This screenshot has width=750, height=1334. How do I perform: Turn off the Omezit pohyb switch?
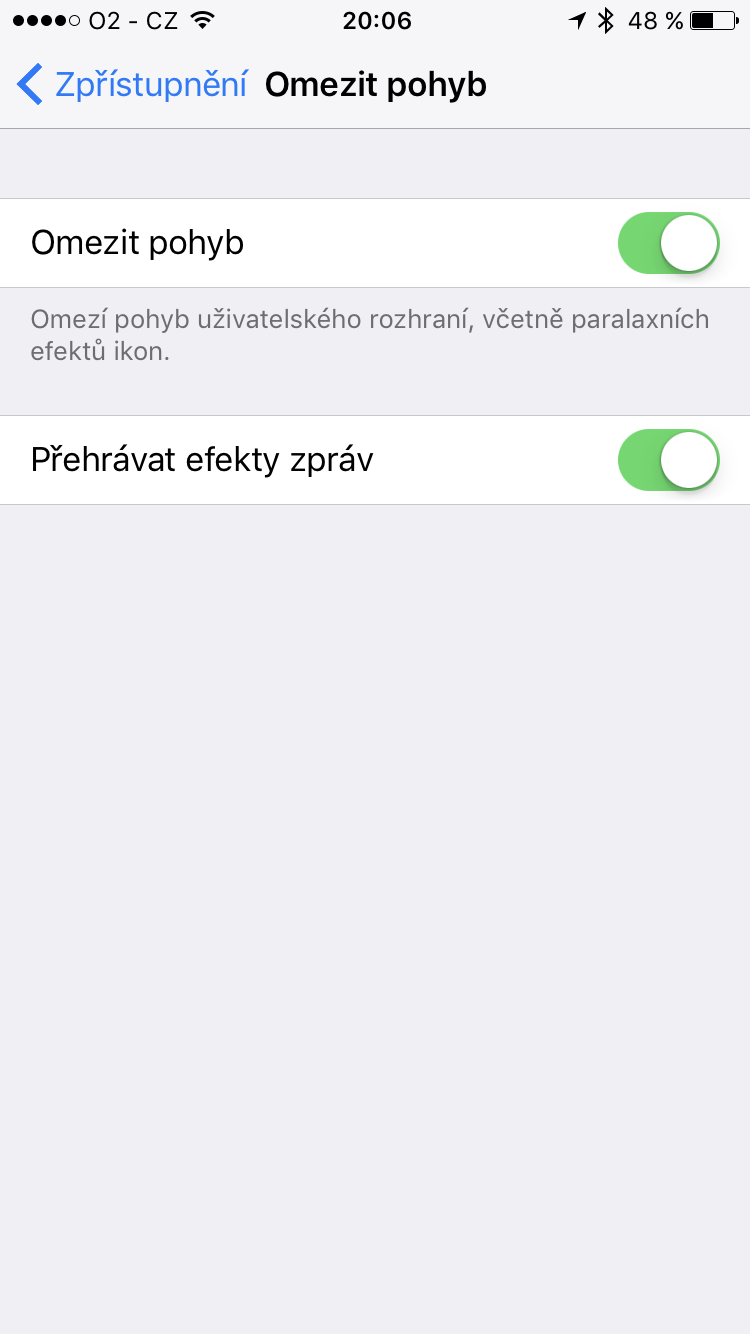(x=668, y=243)
